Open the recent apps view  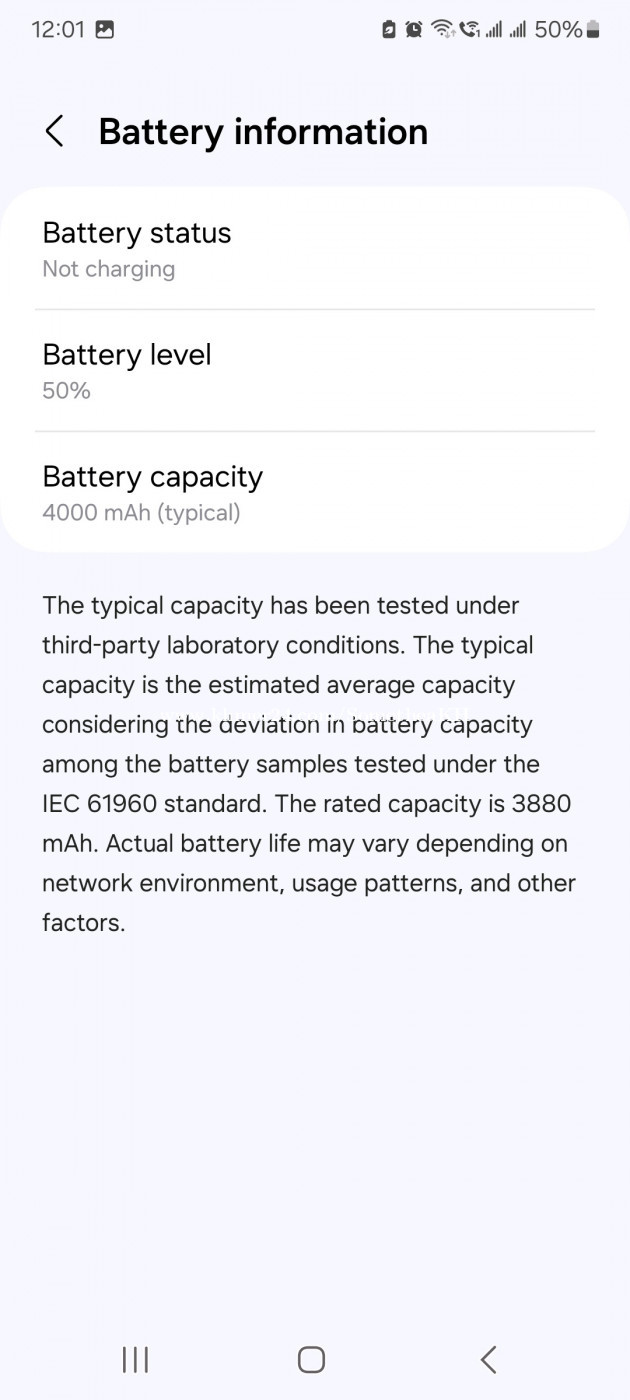(x=135, y=1359)
